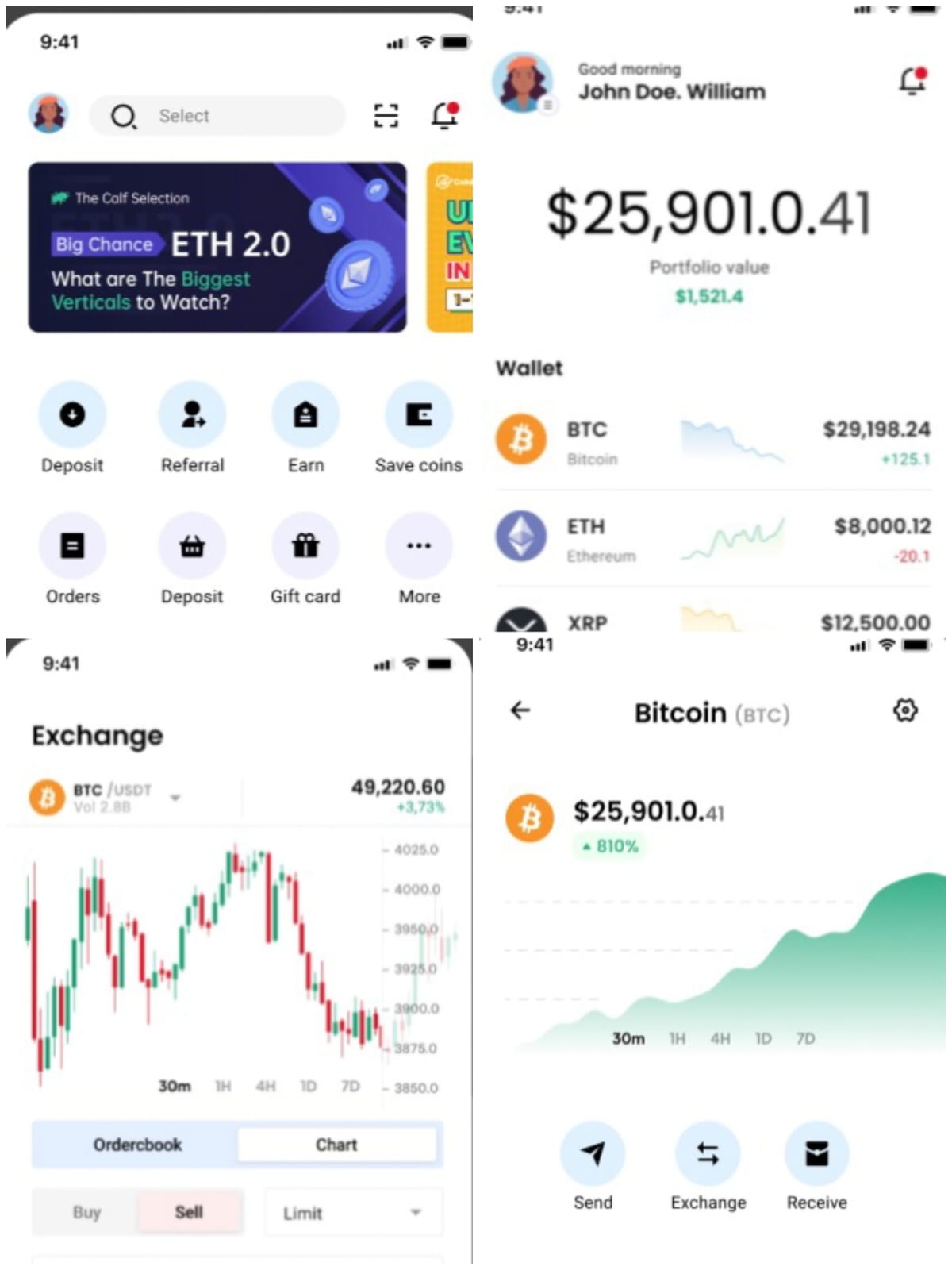
Task: Open the QR code scanner icon
Action: (385, 115)
